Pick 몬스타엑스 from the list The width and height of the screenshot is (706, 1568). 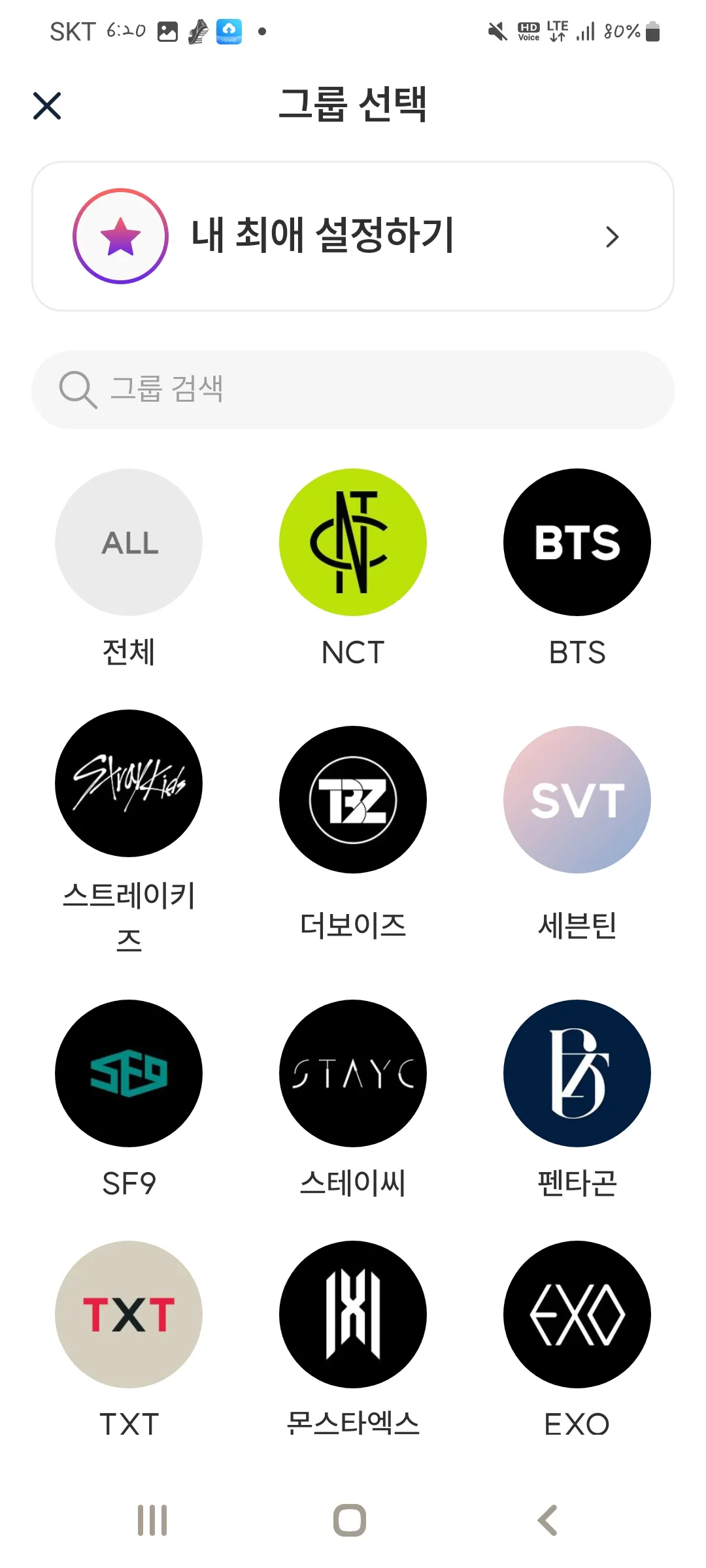pos(353,1315)
